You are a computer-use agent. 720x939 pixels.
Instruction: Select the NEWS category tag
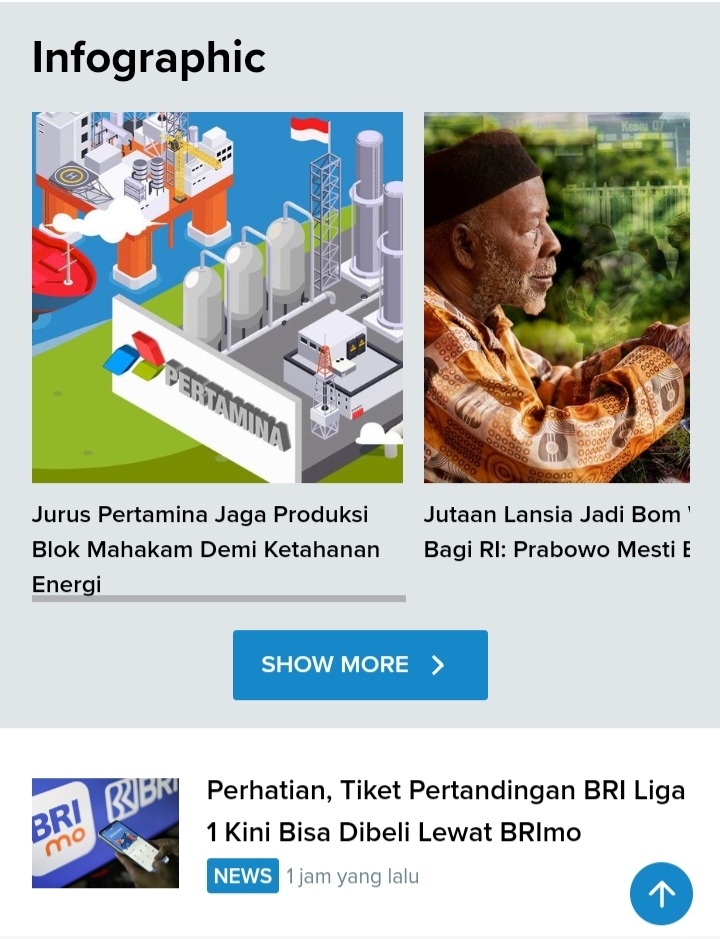243,876
